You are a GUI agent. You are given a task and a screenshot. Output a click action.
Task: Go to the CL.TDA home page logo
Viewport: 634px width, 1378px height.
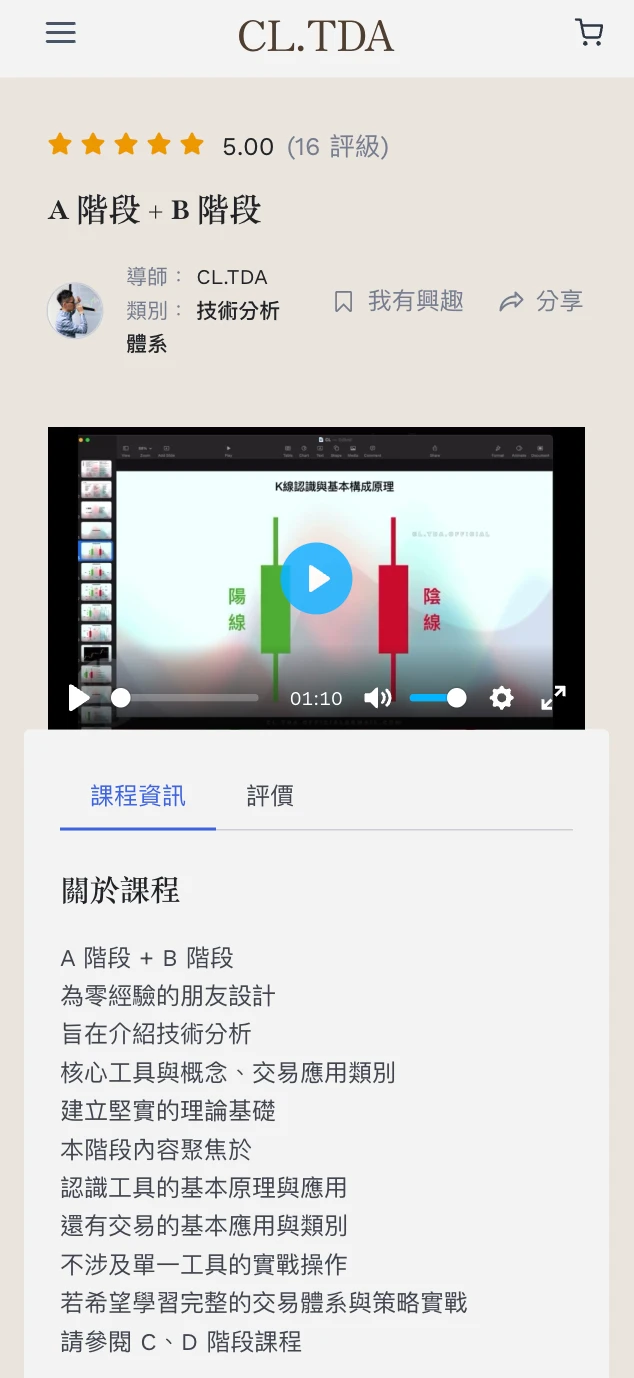[x=316, y=37]
